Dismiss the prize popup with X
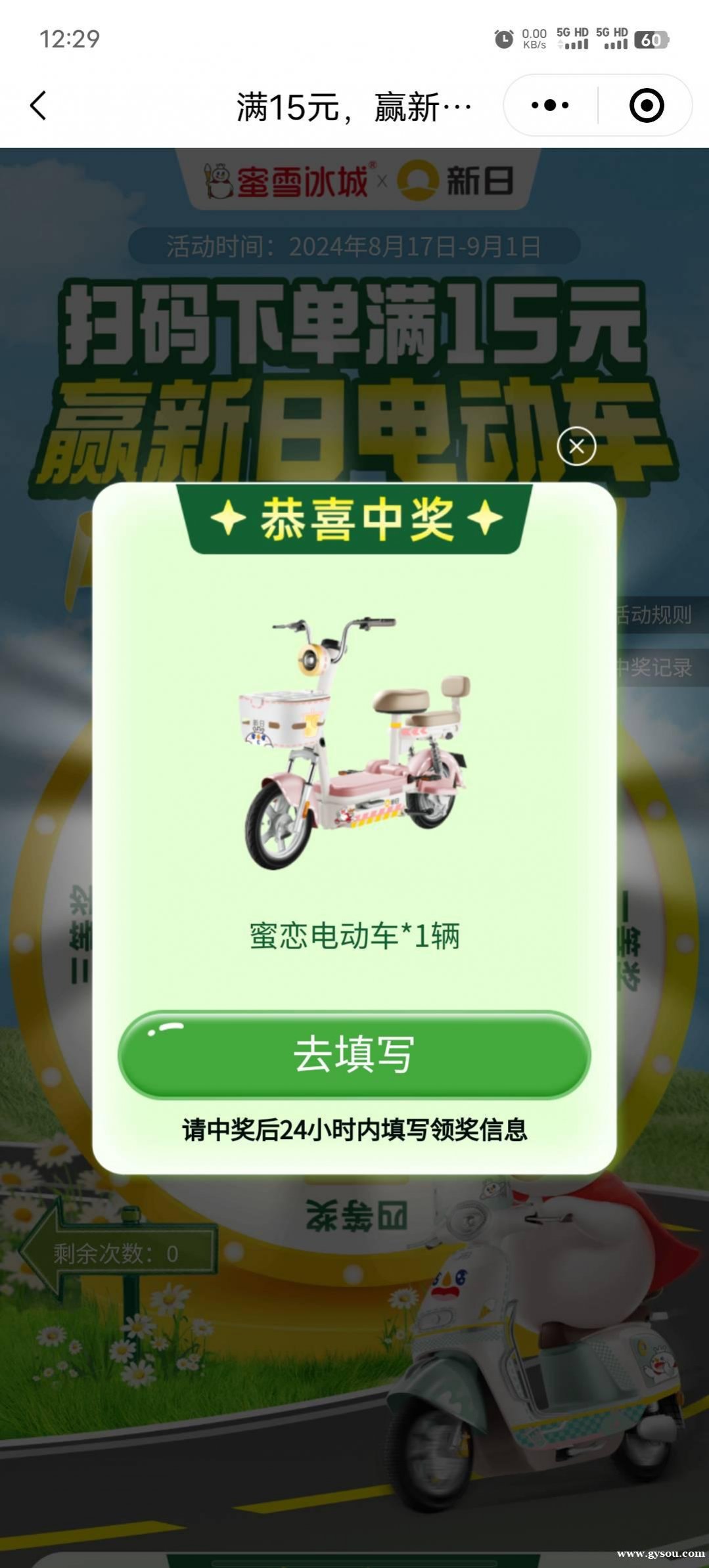709x1568 pixels. [576, 447]
